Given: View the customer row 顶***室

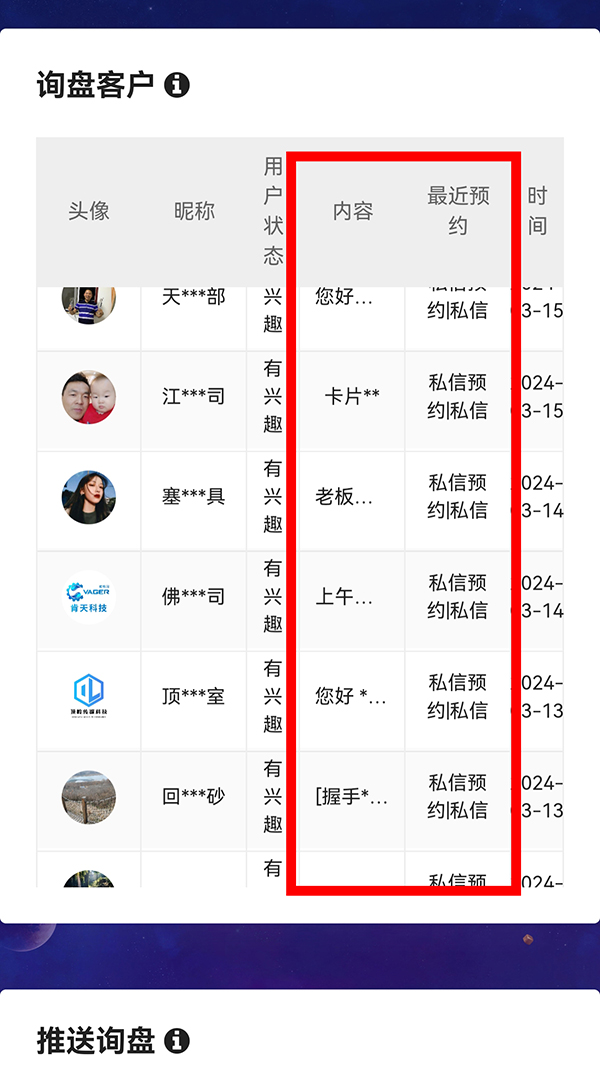Looking at the screenshot, I should (x=193, y=697).
